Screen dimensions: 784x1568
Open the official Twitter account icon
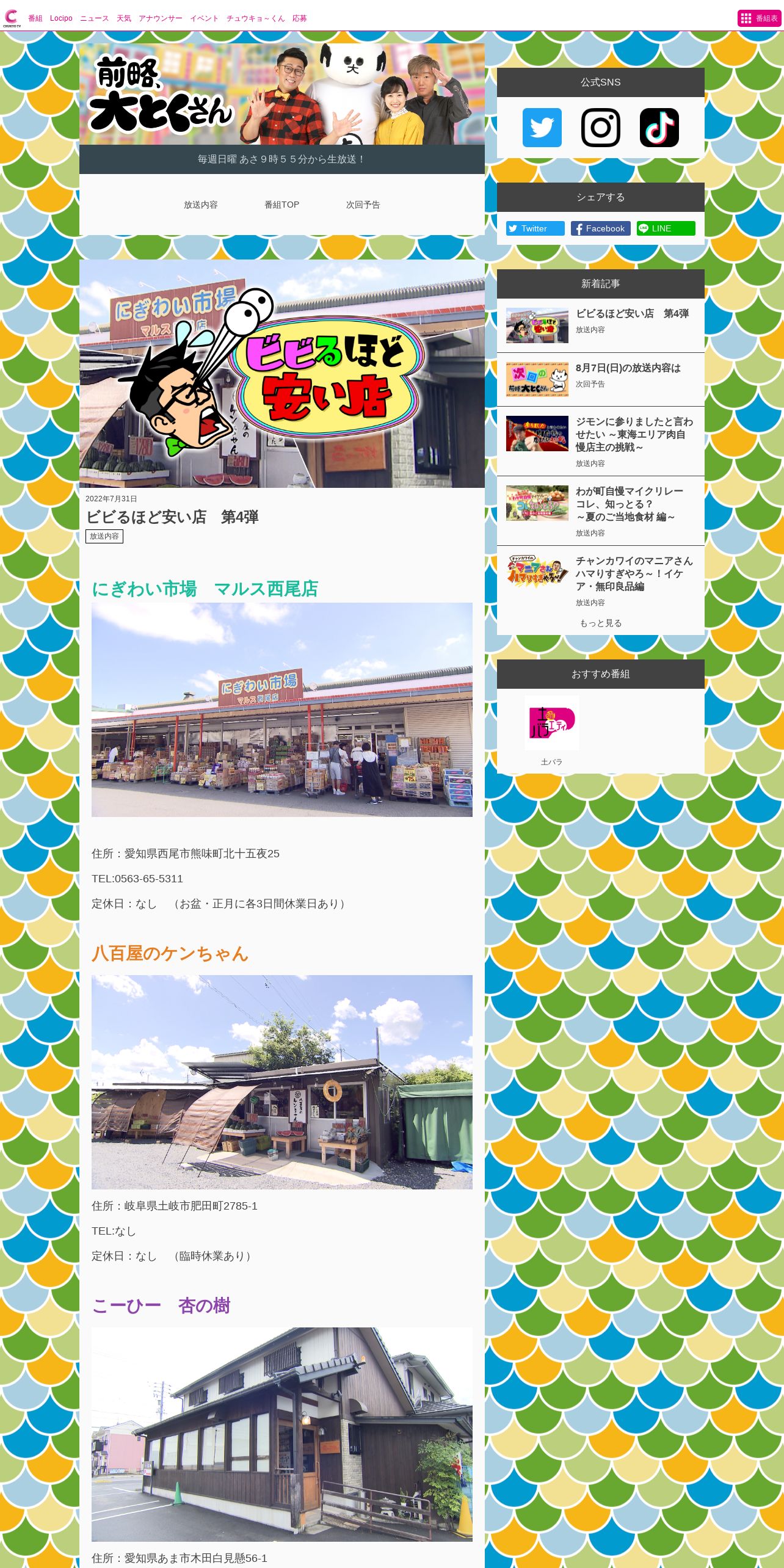point(542,128)
